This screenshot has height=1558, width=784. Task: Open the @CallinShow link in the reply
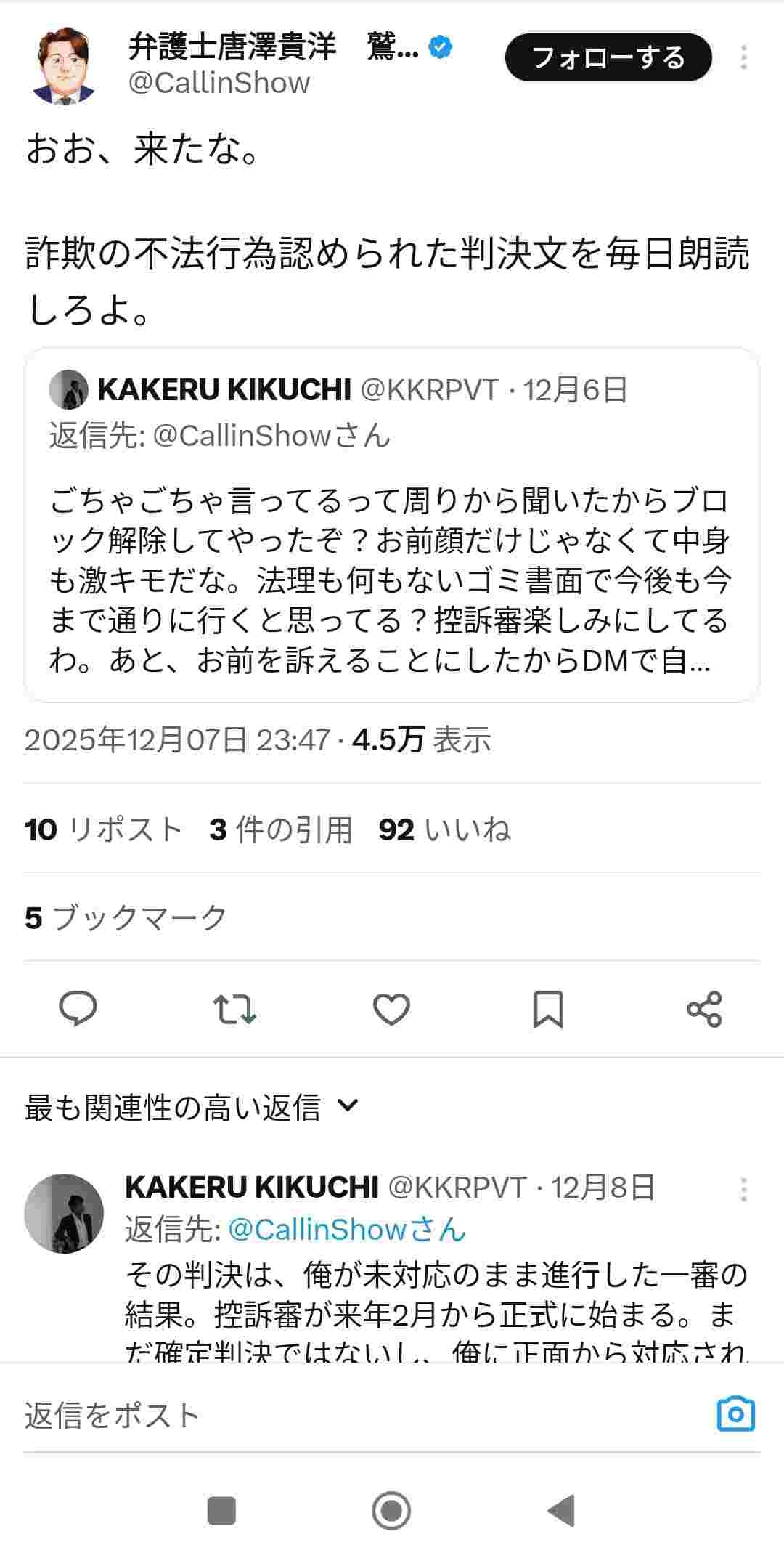346,1230
